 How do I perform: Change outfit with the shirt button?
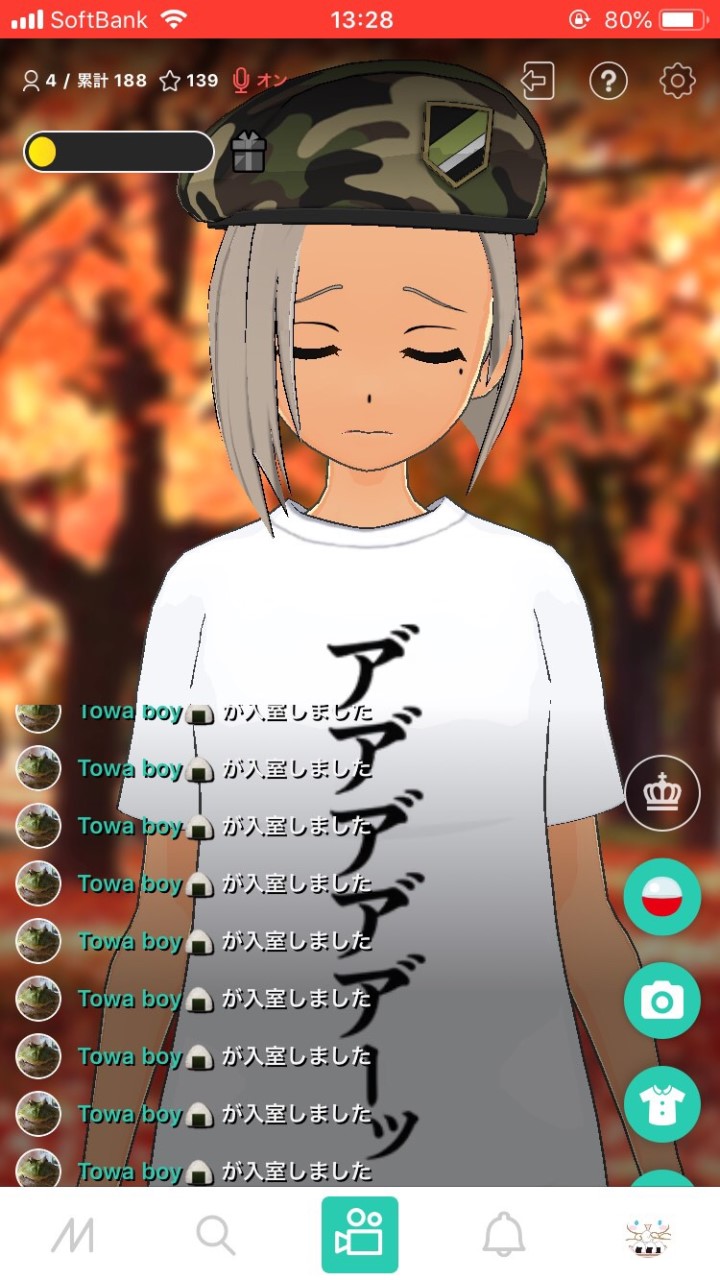(x=662, y=1104)
